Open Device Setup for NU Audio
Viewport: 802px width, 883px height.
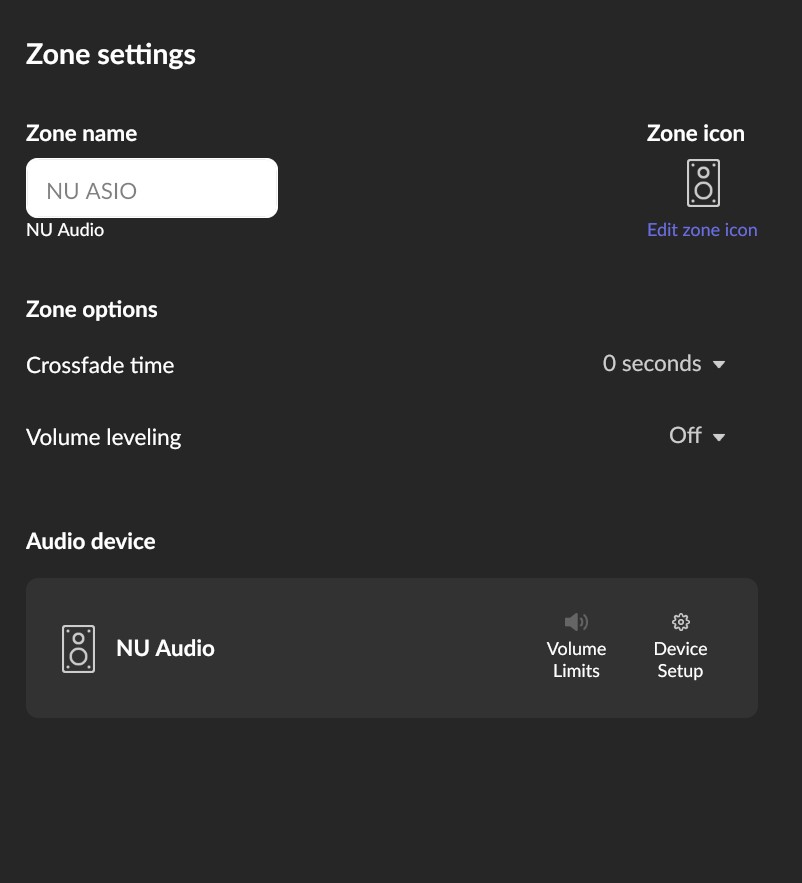coord(680,646)
